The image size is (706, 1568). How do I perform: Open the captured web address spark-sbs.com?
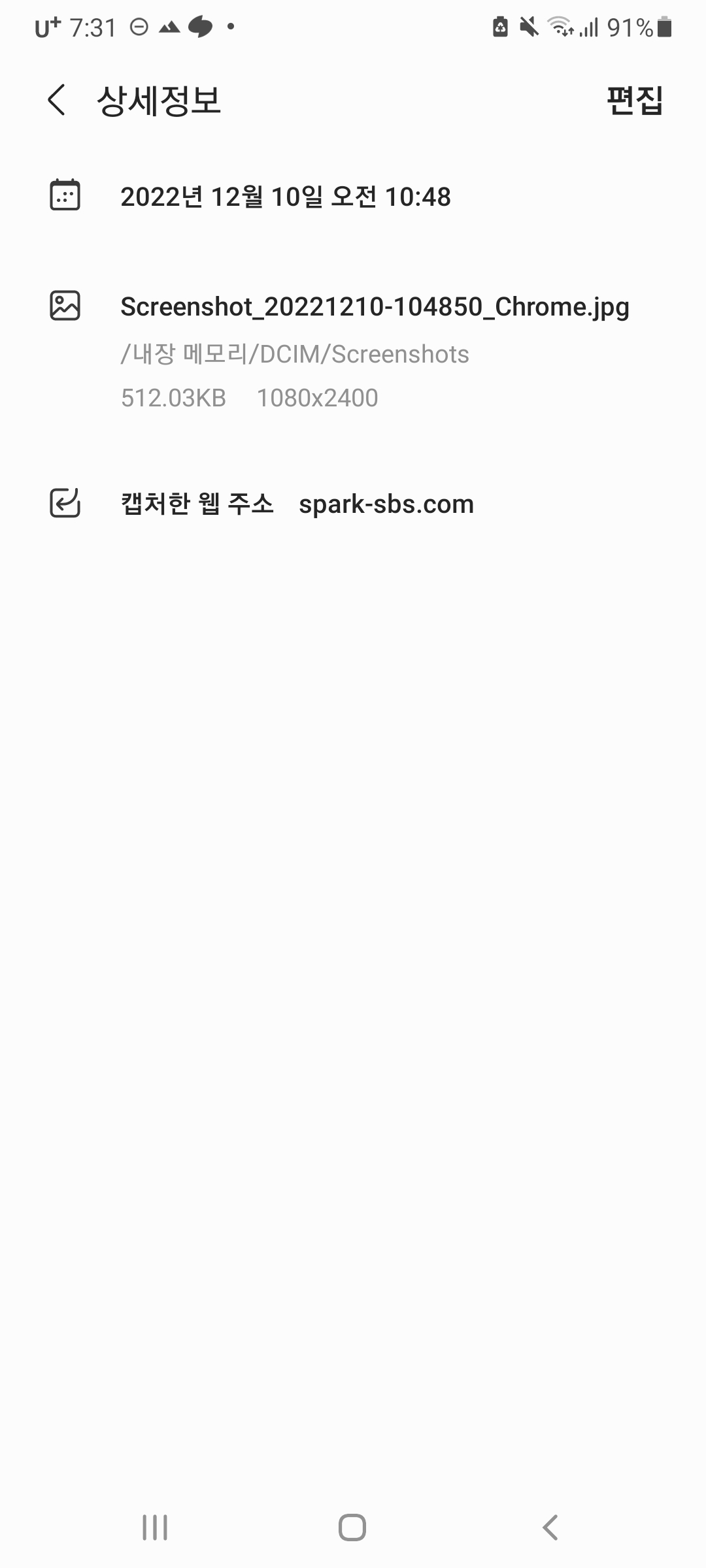(386, 504)
